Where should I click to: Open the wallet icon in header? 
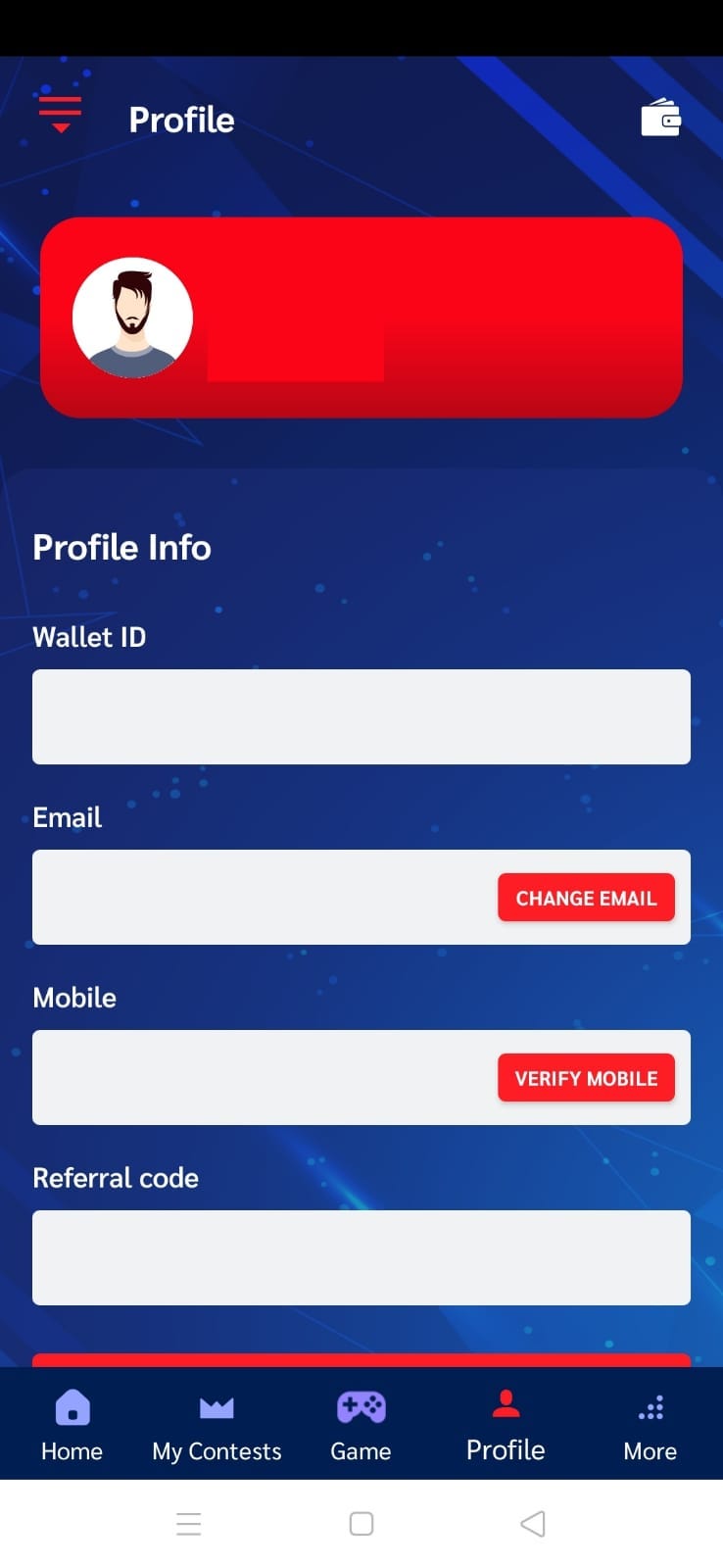coord(660,119)
